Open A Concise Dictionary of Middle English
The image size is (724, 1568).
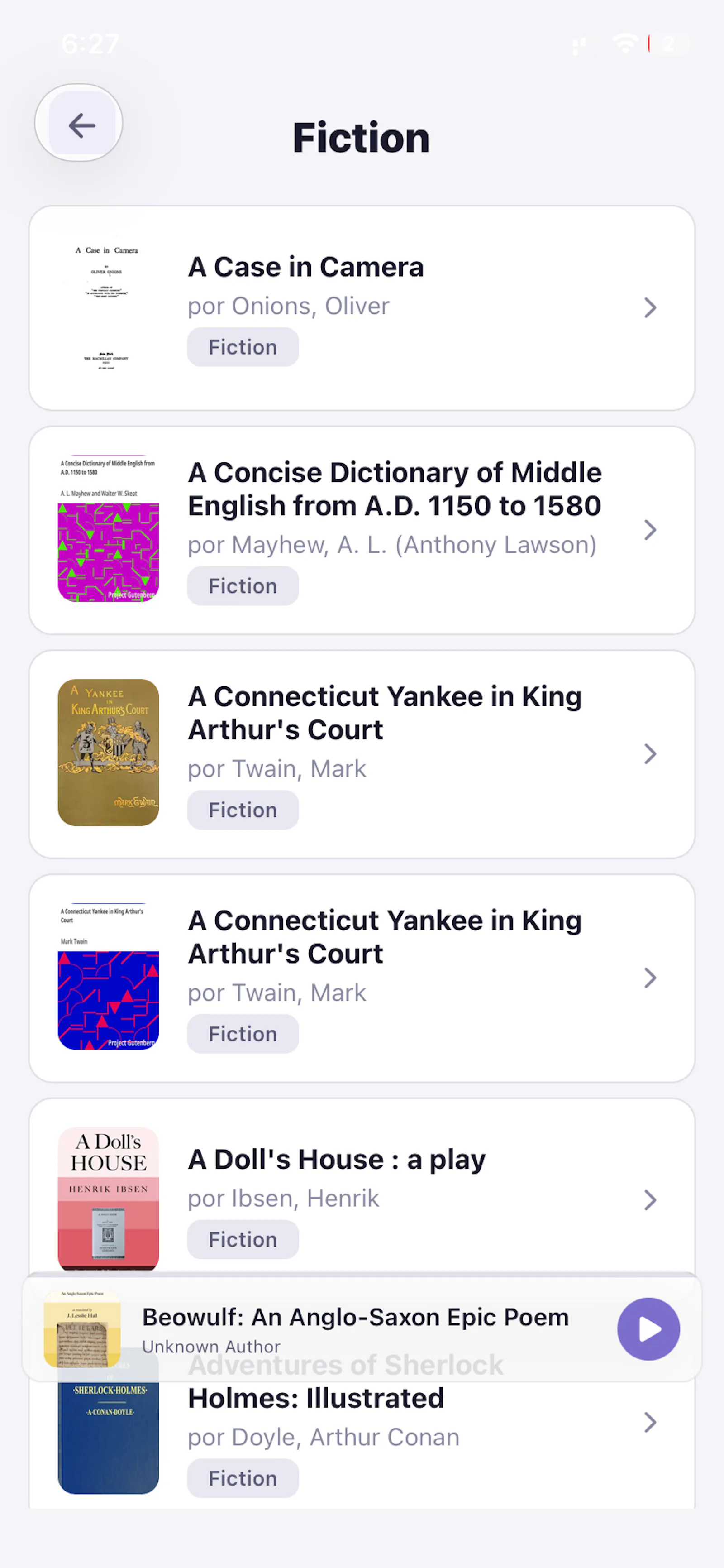(x=362, y=530)
